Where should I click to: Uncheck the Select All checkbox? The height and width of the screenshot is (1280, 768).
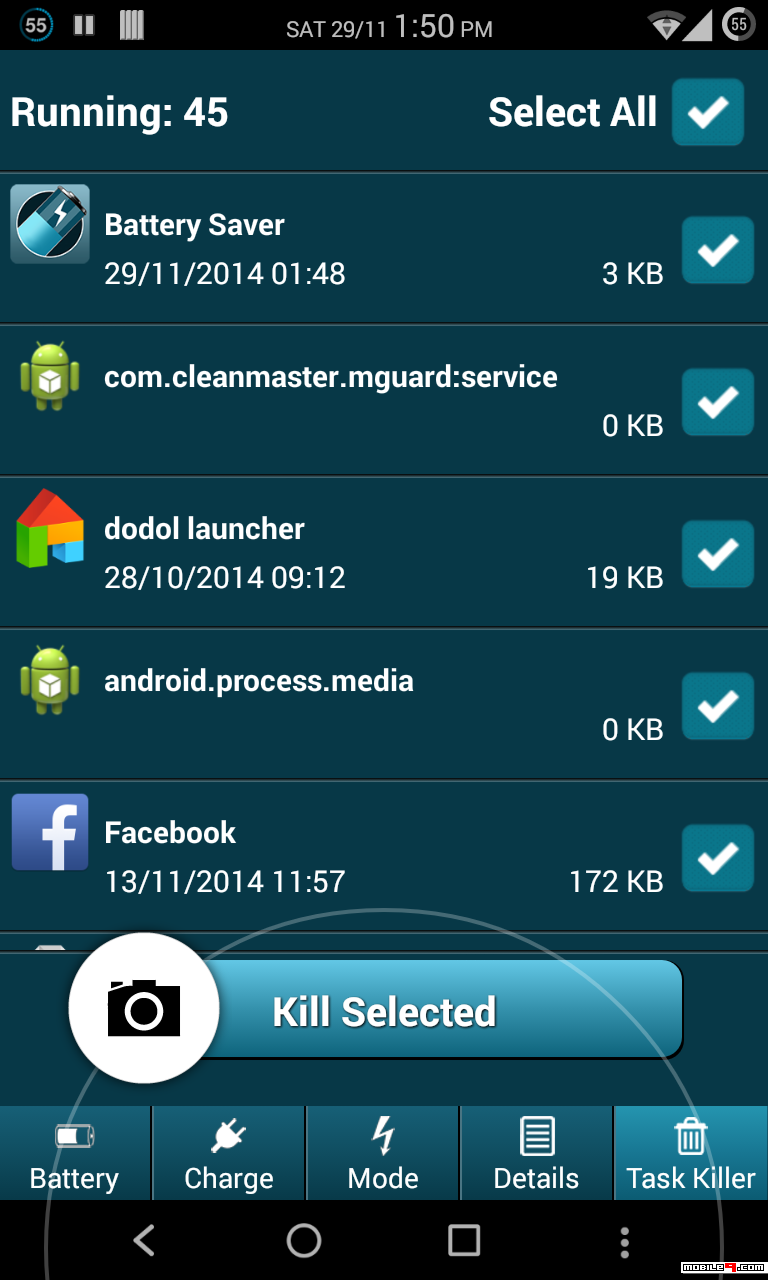click(708, 112)
